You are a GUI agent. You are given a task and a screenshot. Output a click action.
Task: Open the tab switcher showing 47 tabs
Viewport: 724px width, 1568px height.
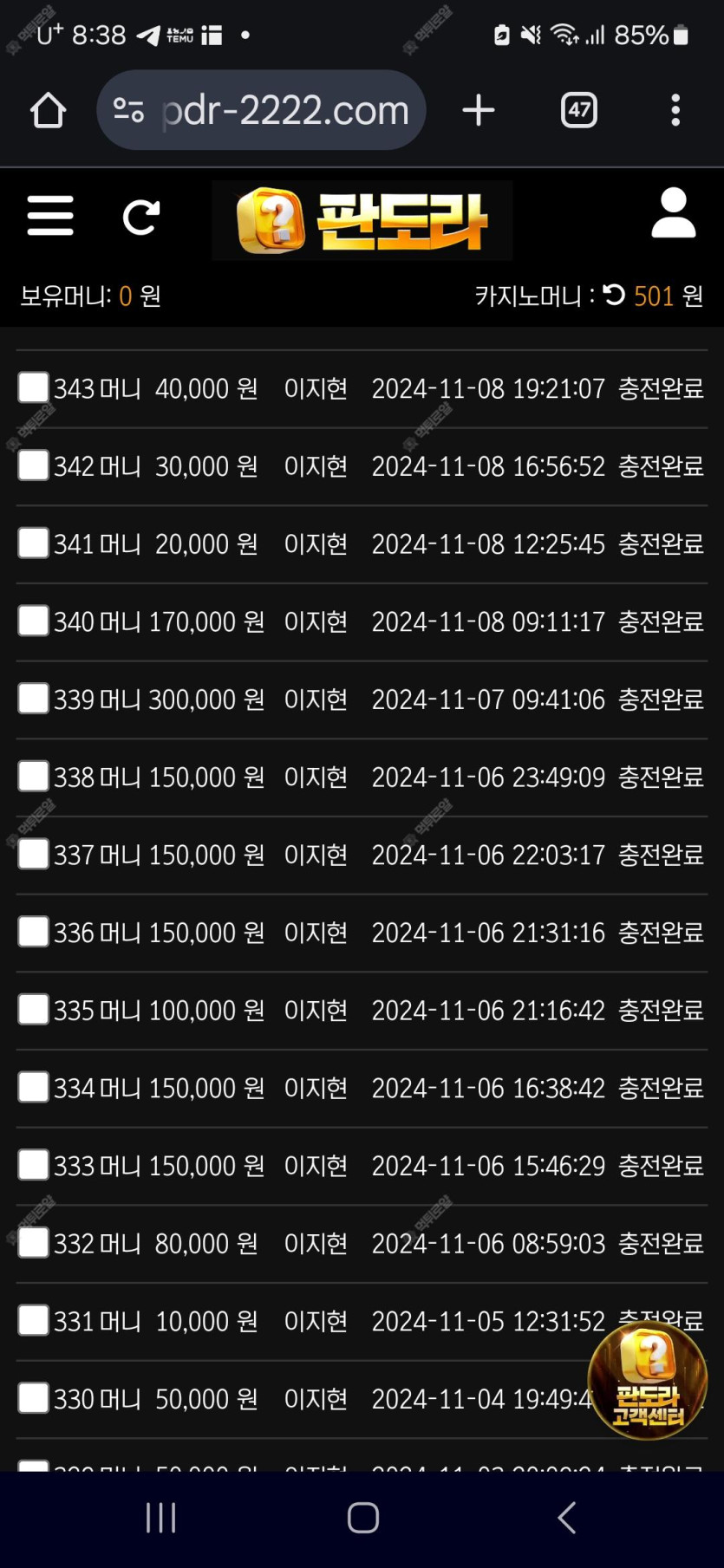(x=579, y=110)
